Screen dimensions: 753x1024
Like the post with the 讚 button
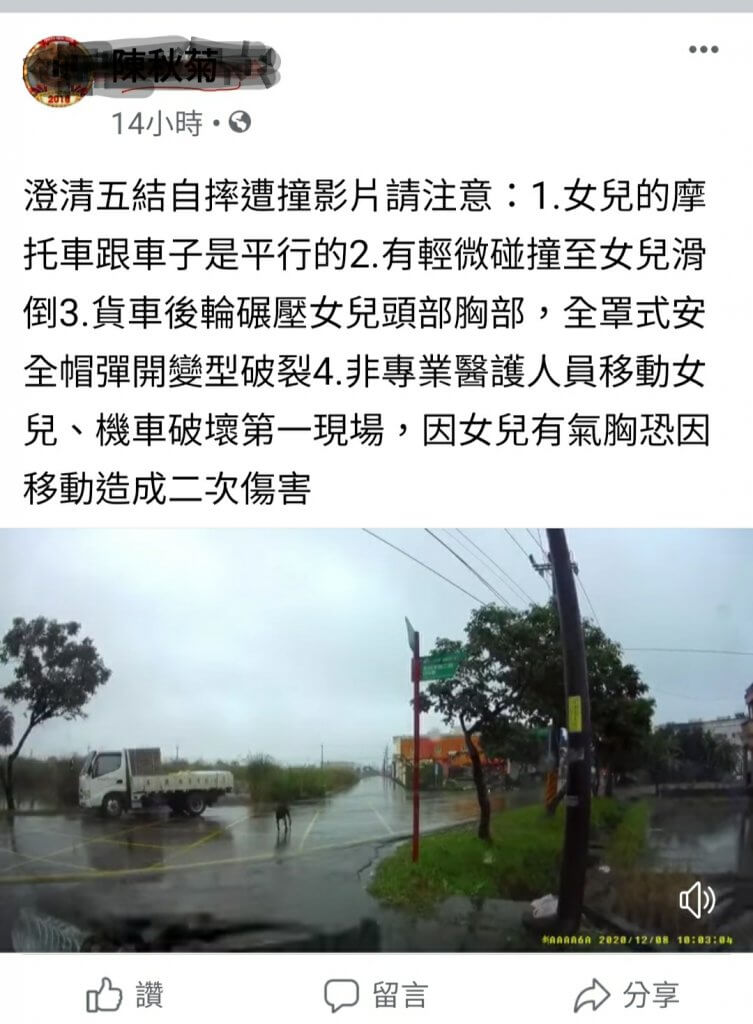(124, 994)
